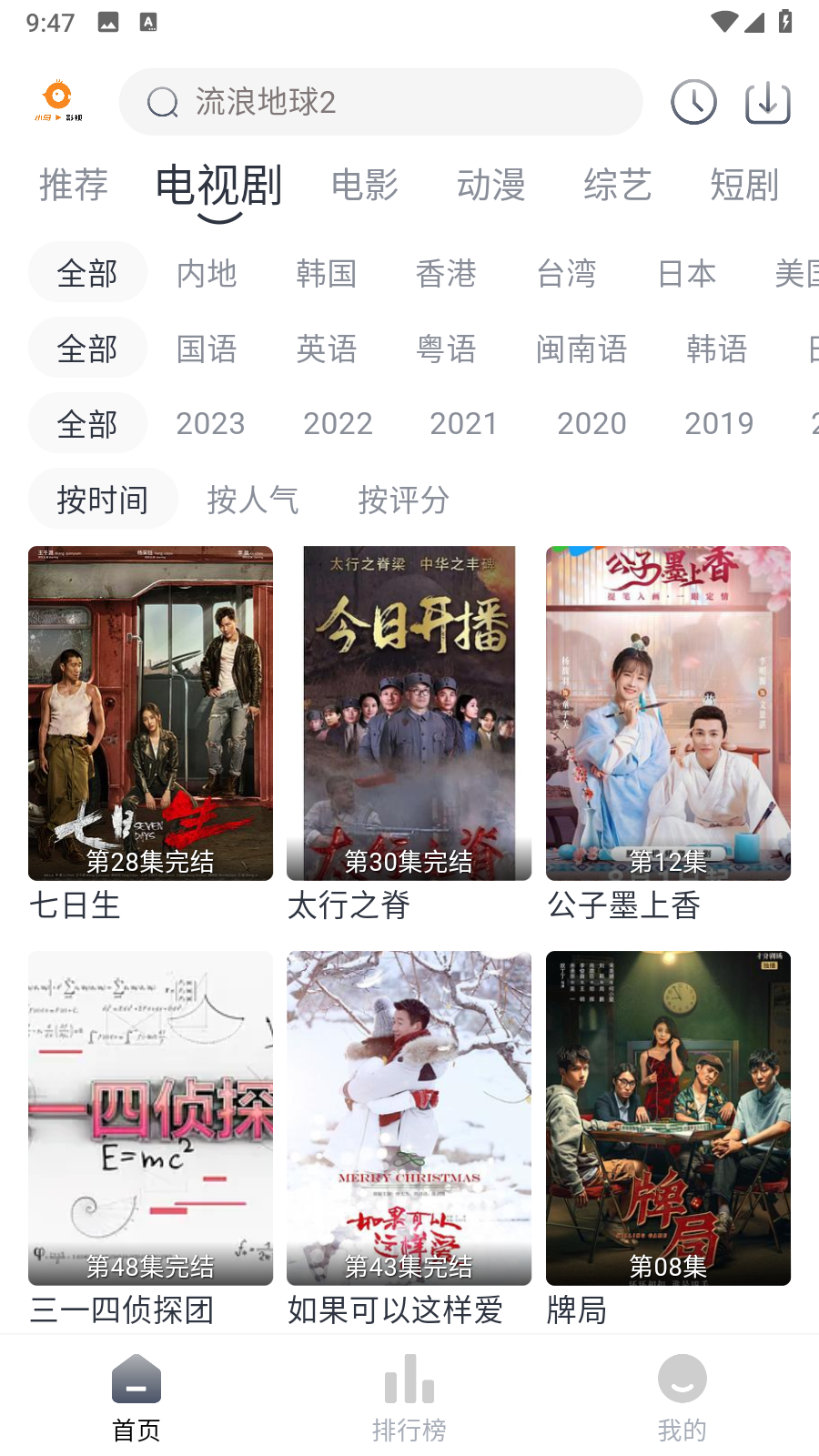This screenshot has height=1456, width=819.
Task: Open the 我的 profile icon
Action: 682,1379
